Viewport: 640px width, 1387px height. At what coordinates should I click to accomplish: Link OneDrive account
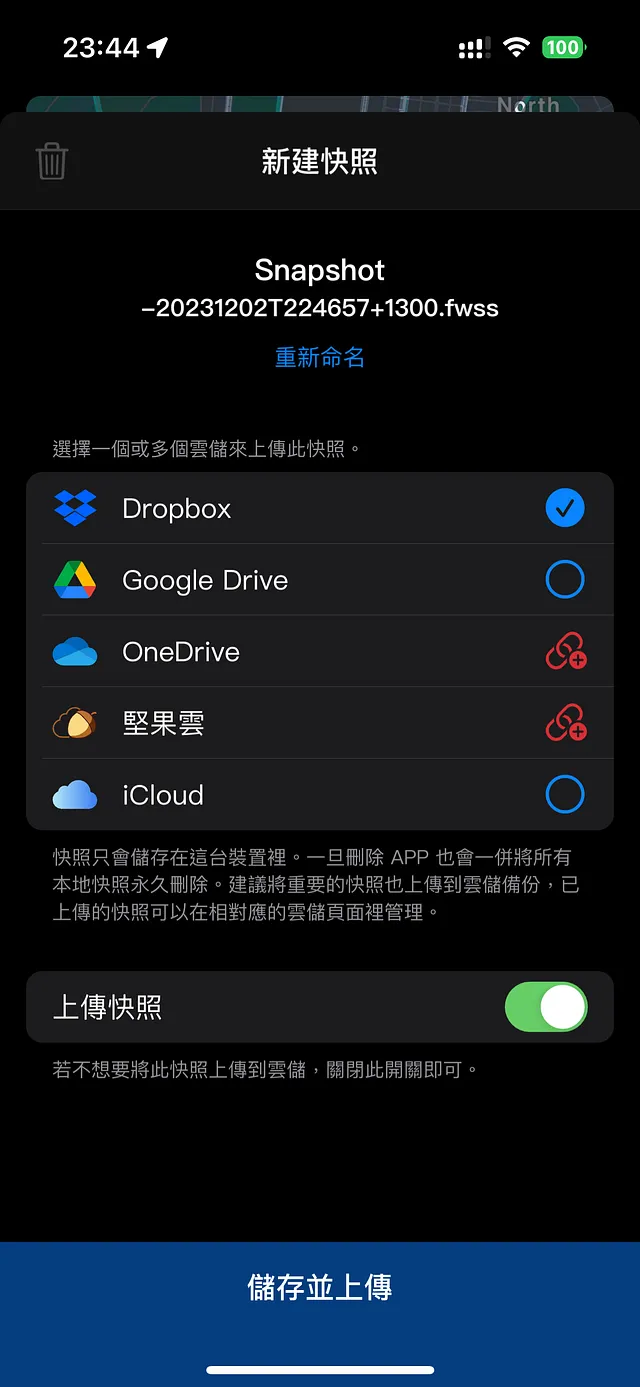pos(565,652)
